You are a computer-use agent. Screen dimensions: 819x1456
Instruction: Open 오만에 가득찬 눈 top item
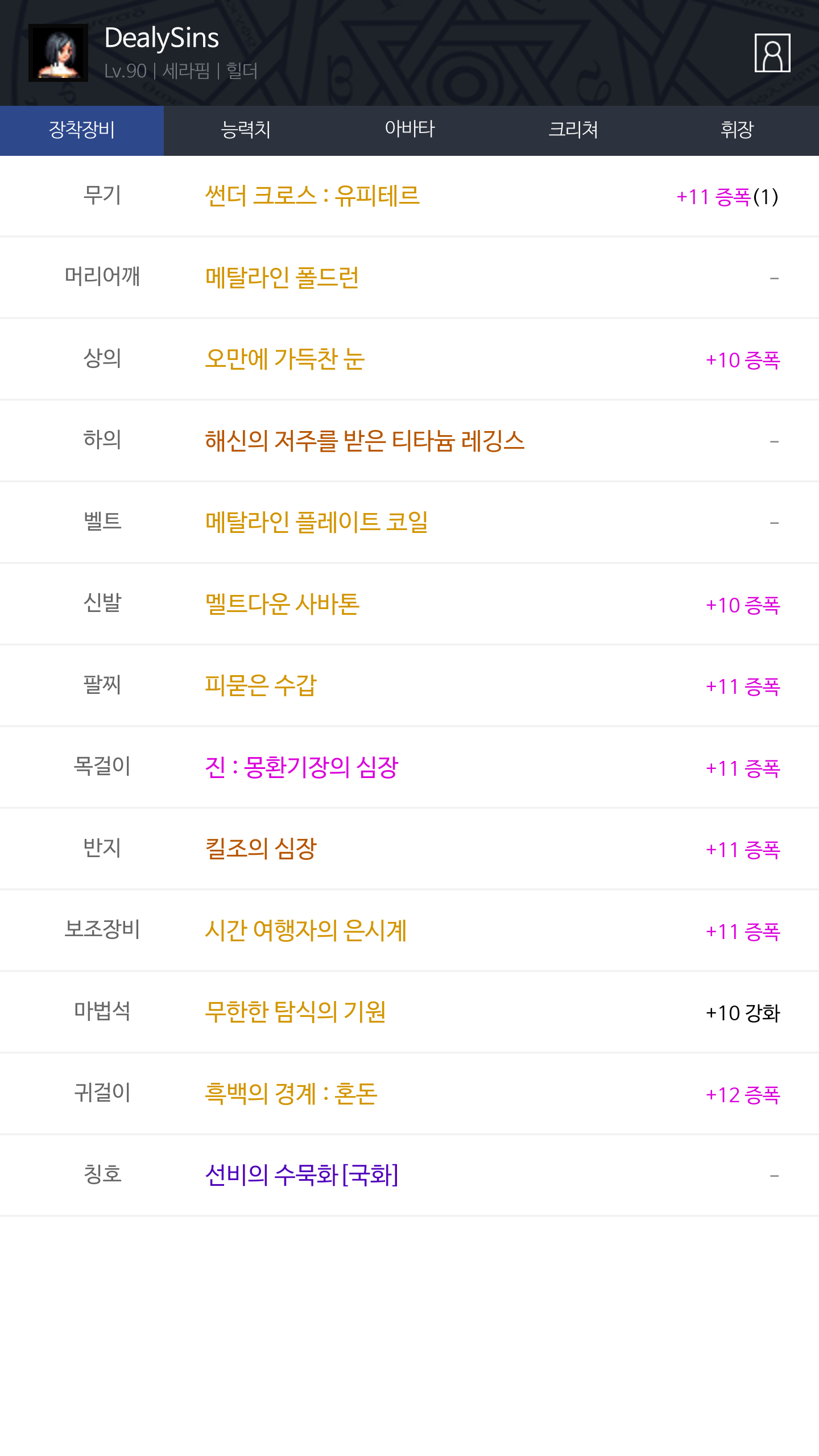click(x=285, y=359)
